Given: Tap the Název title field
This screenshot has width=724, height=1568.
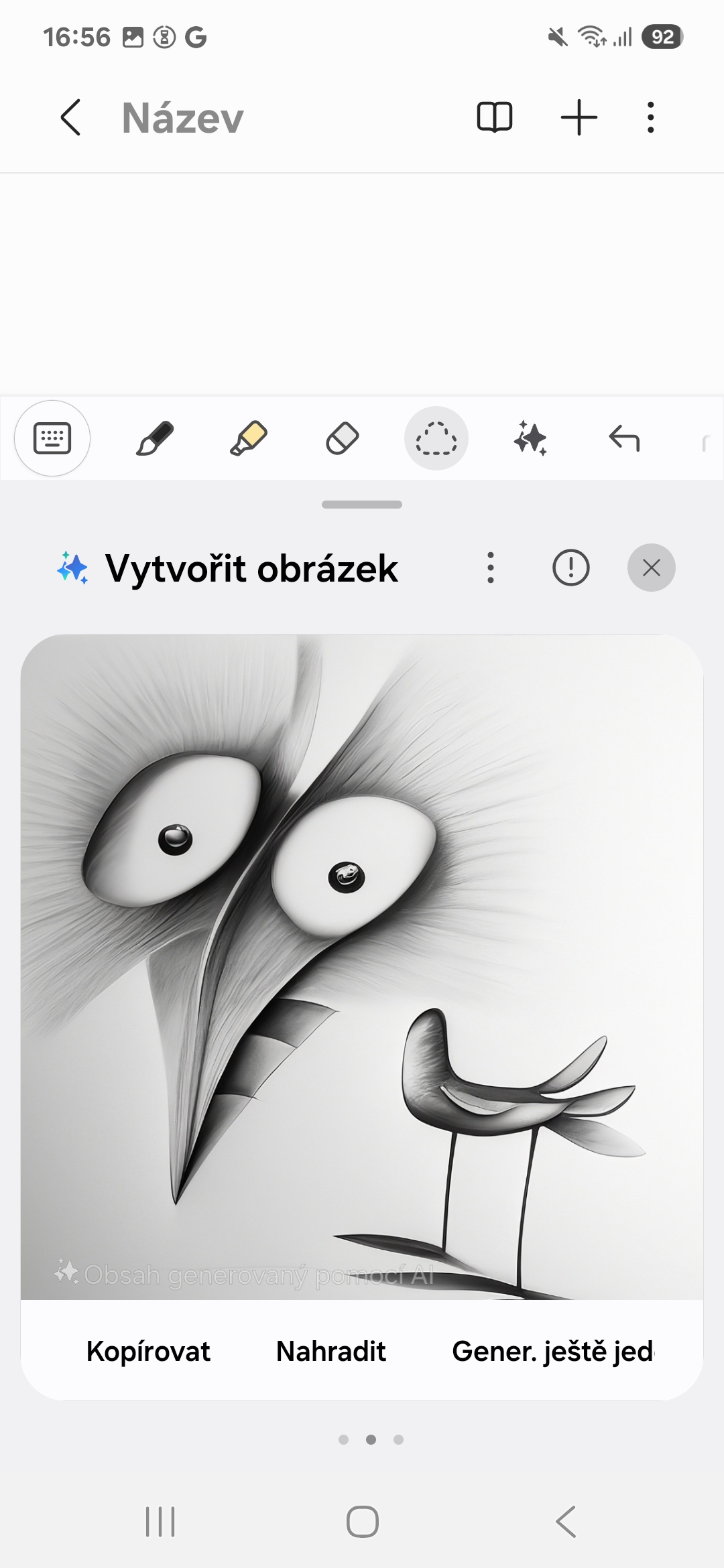Looking at the screenshot, I should click(x=182, y=118).
